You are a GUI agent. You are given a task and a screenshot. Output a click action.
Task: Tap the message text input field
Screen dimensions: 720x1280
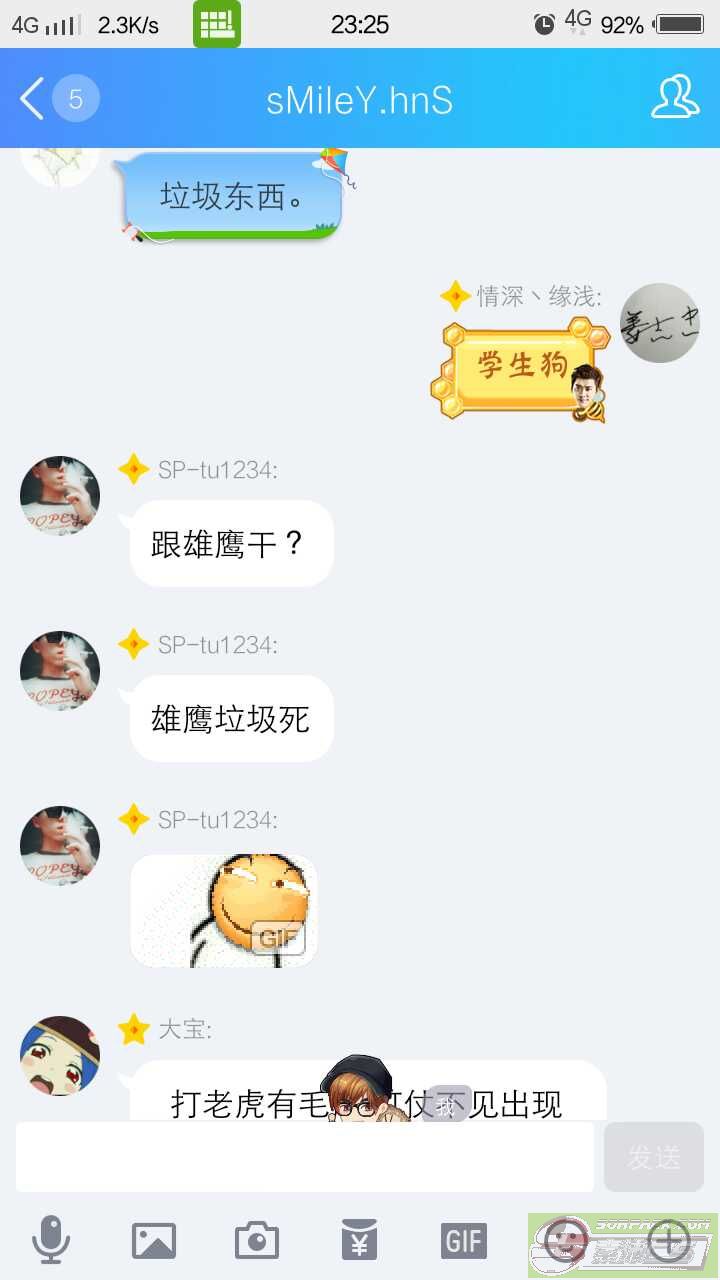(x=305, y=1156)
